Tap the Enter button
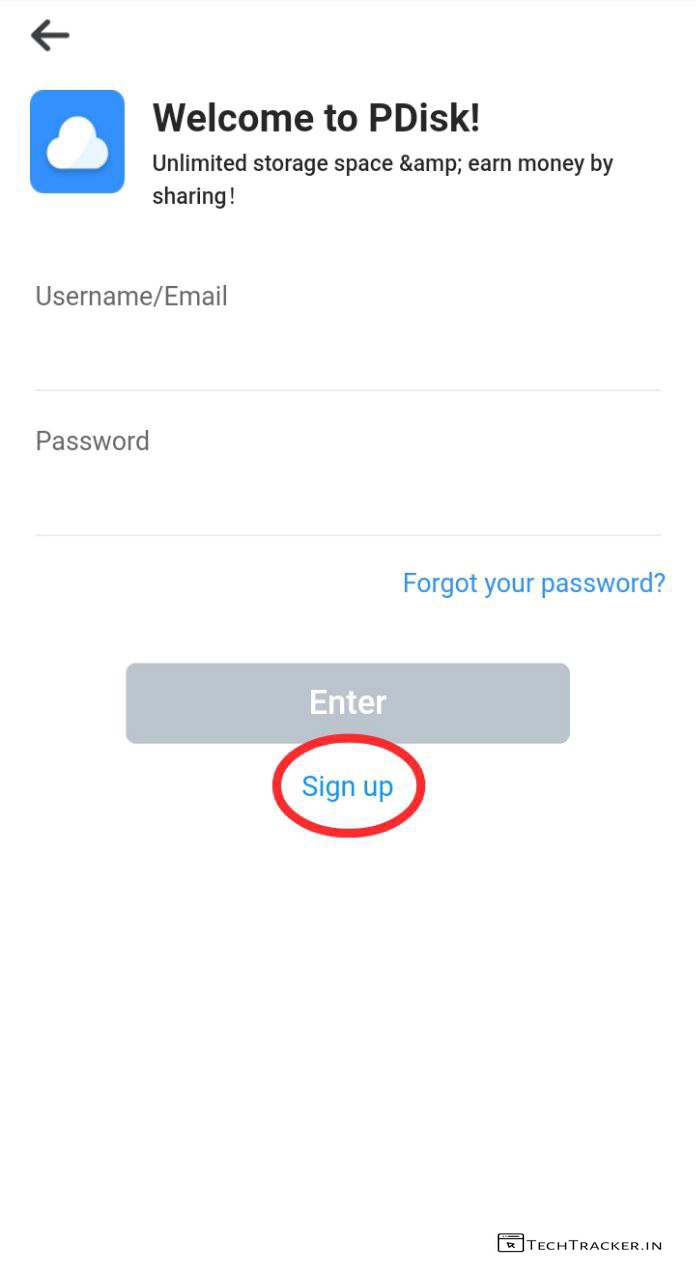 point(347,703)
